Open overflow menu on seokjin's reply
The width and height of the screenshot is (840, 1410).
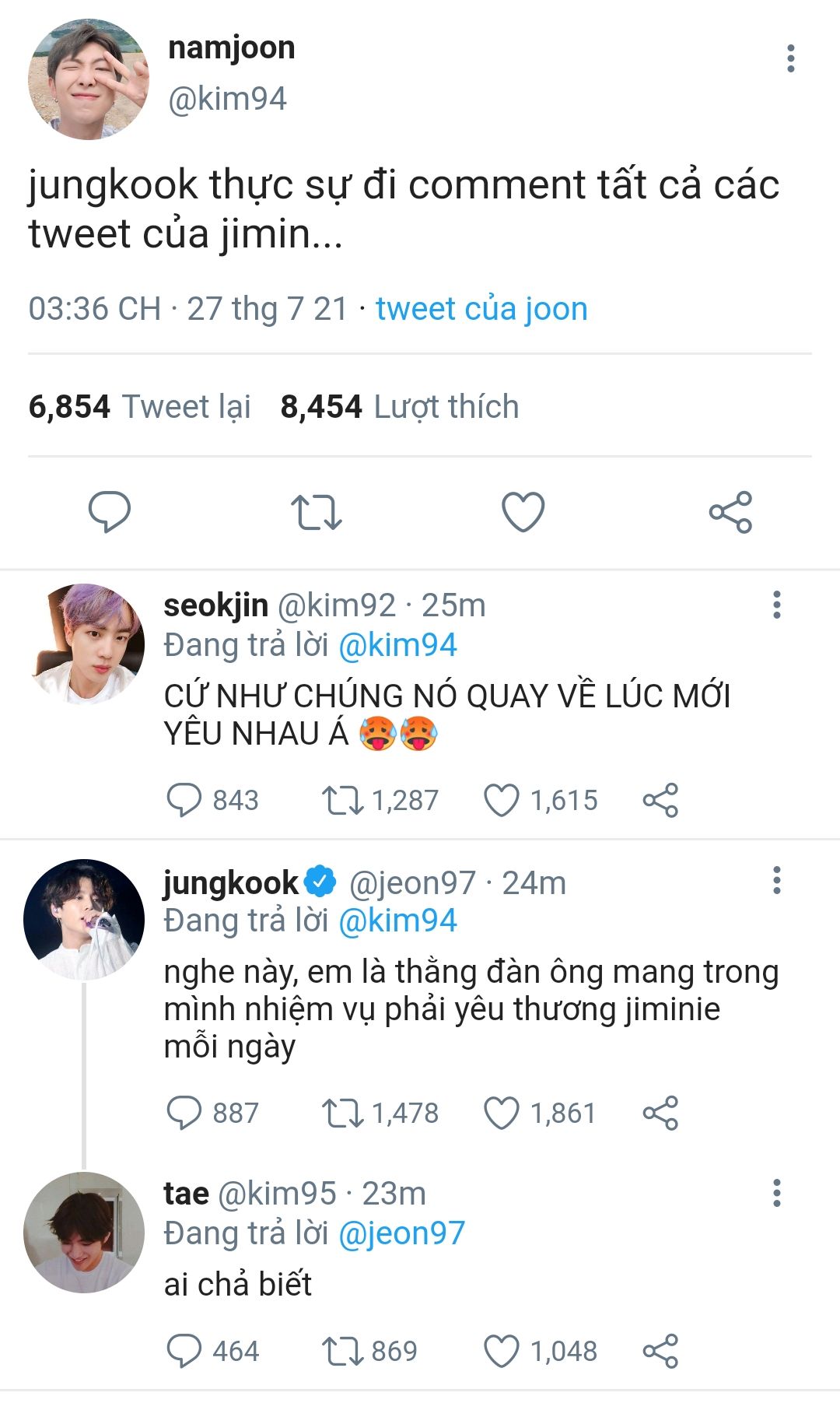[x=776, y=605]
